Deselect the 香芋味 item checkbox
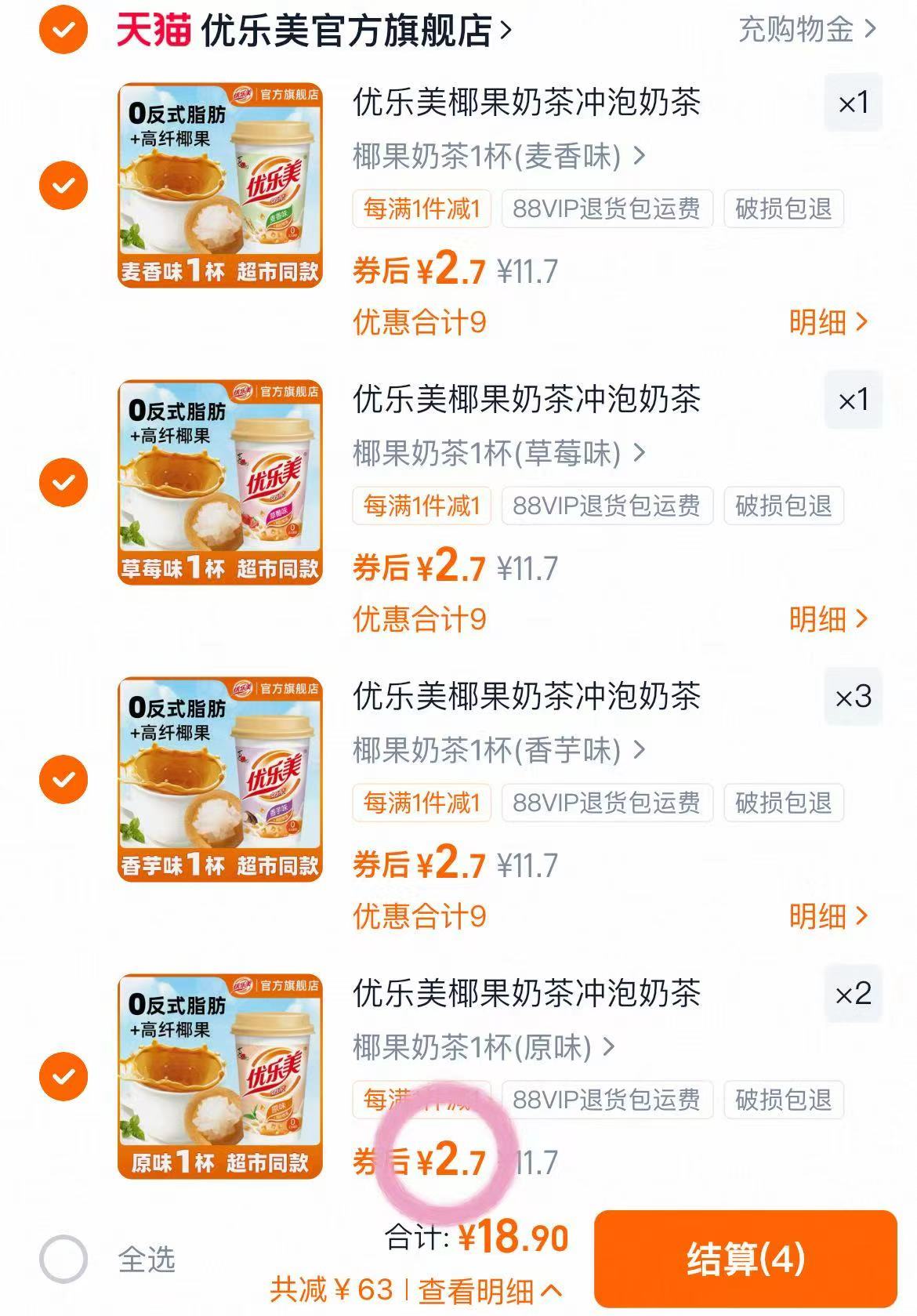The width and height of the screenshot is (917, 1316). click(63, 778)
